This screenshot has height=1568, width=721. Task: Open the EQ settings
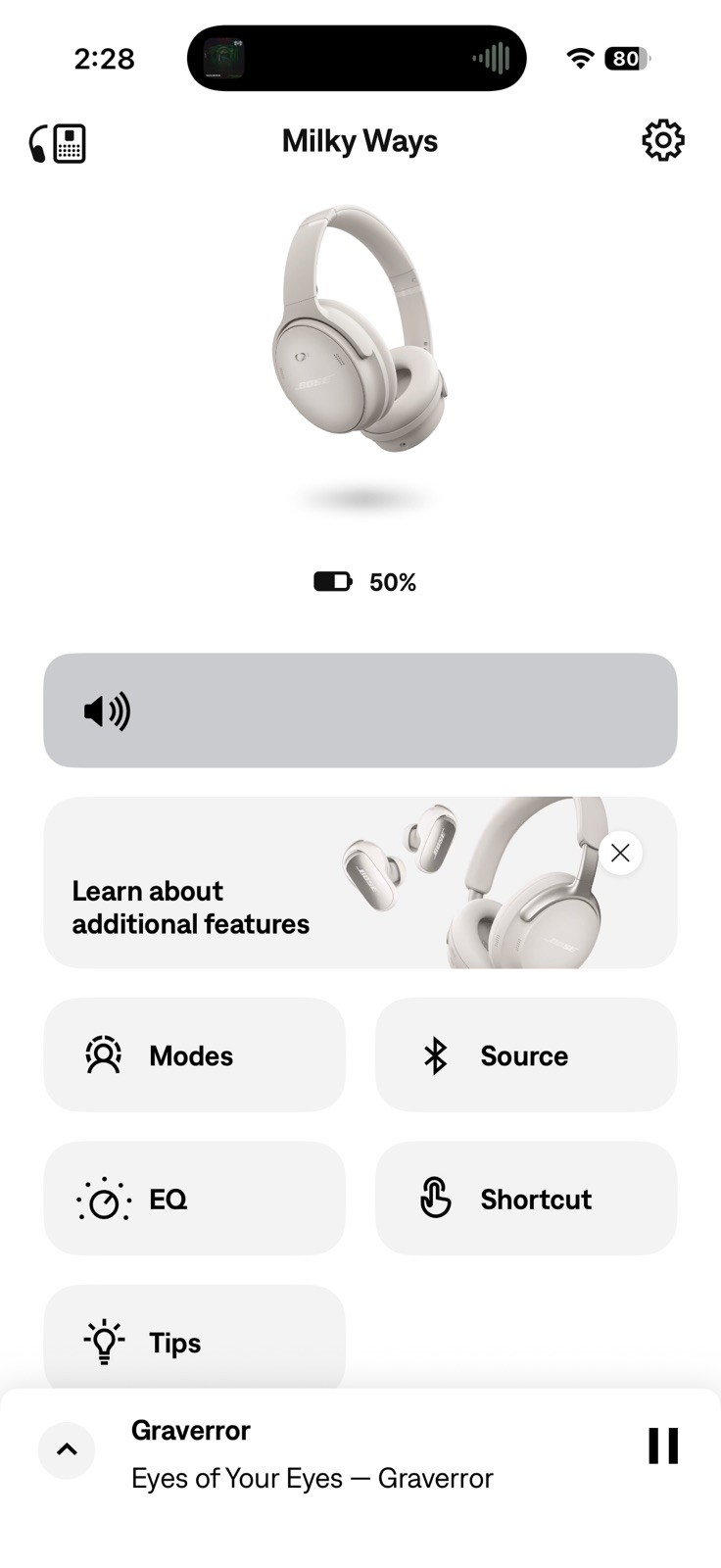point(194,1199)
